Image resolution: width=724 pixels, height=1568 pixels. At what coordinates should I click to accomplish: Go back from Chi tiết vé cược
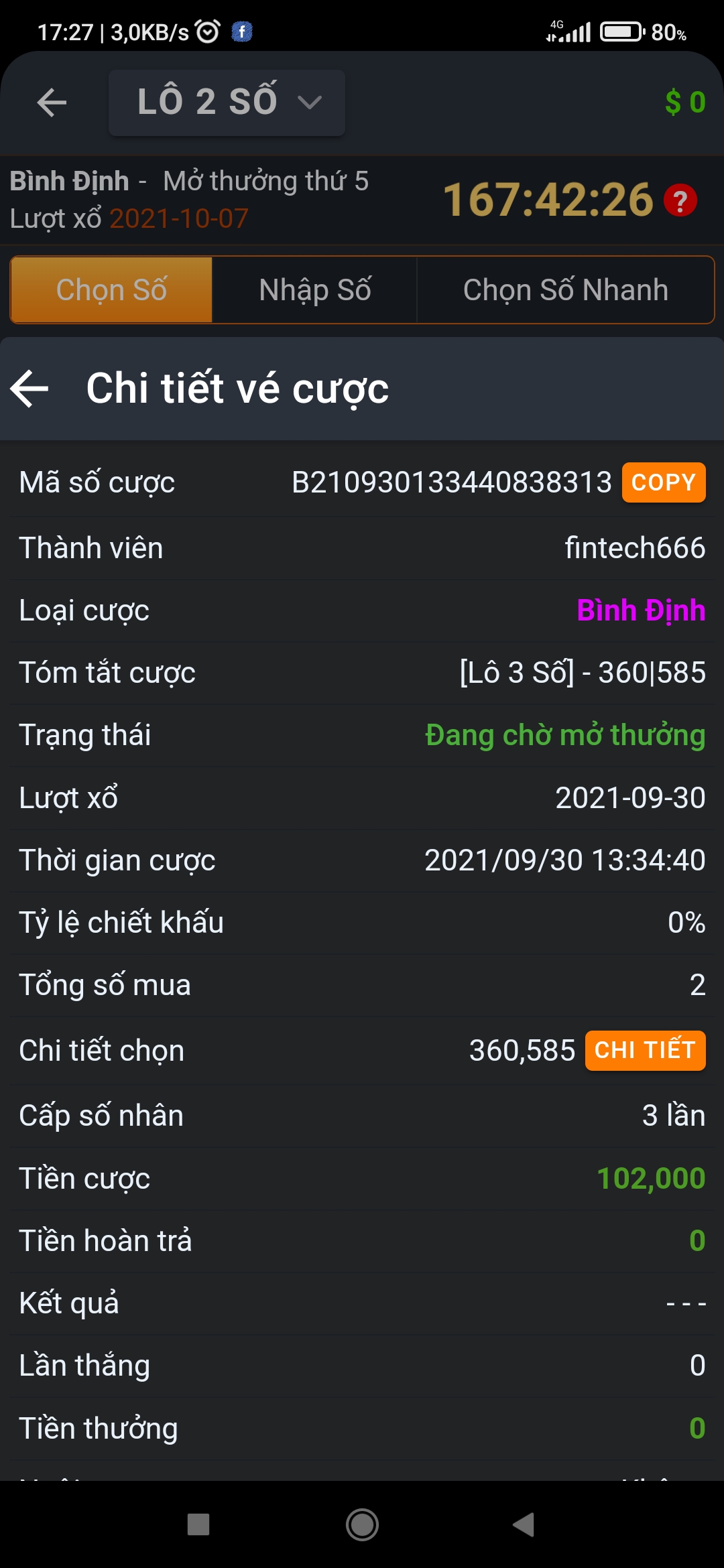click(x=30, y=388)
